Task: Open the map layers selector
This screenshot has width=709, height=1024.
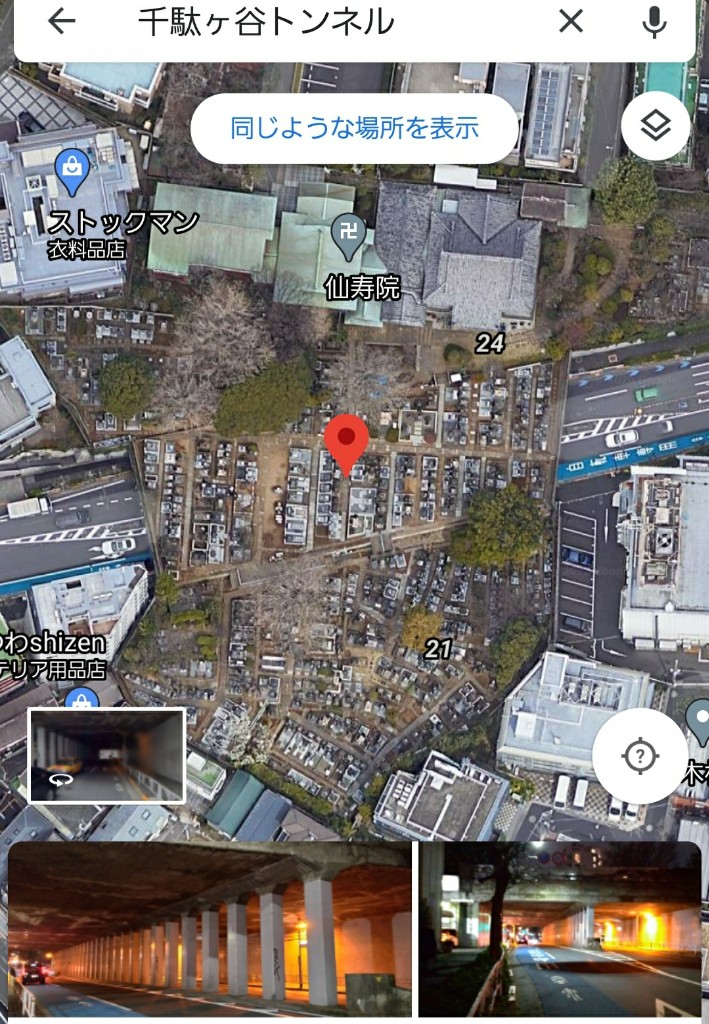Action: click(654, 127)
